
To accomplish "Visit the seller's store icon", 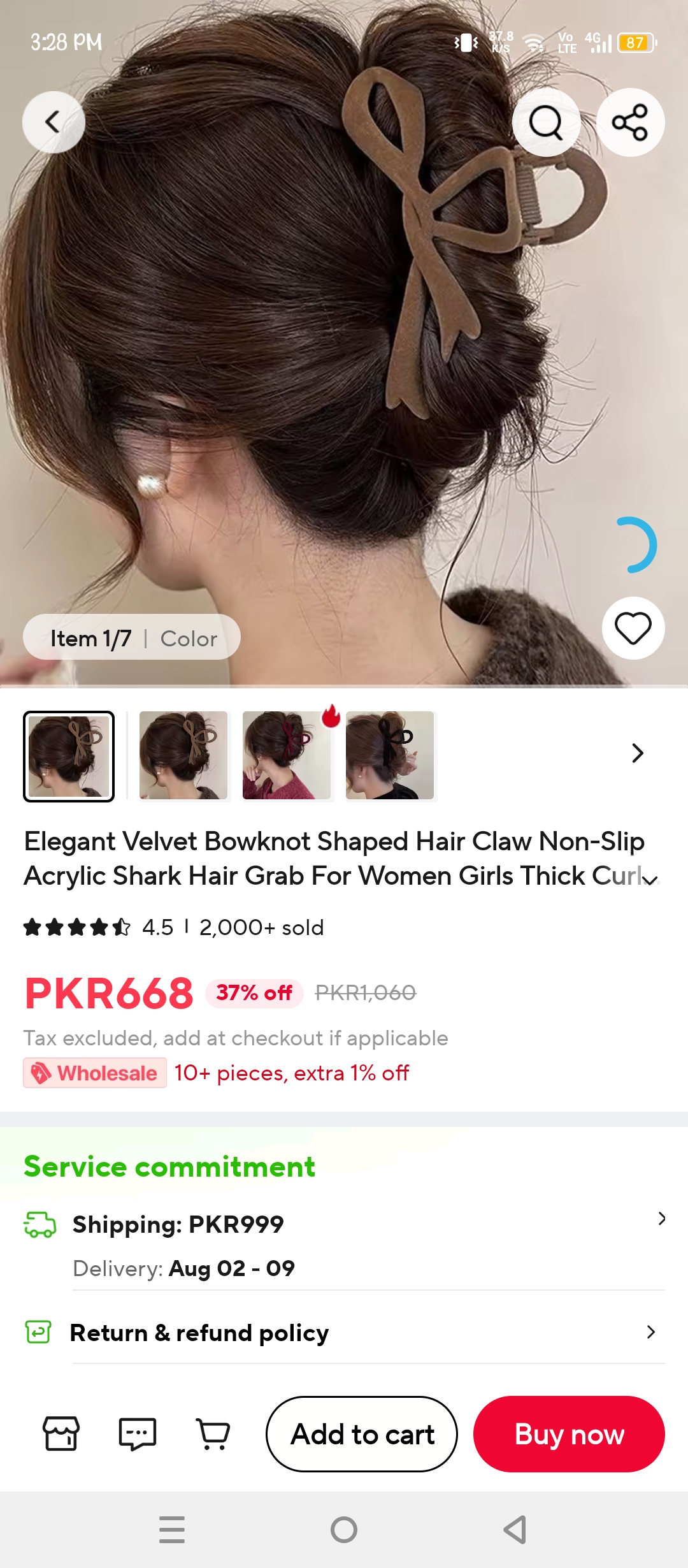I will 61,1434.
